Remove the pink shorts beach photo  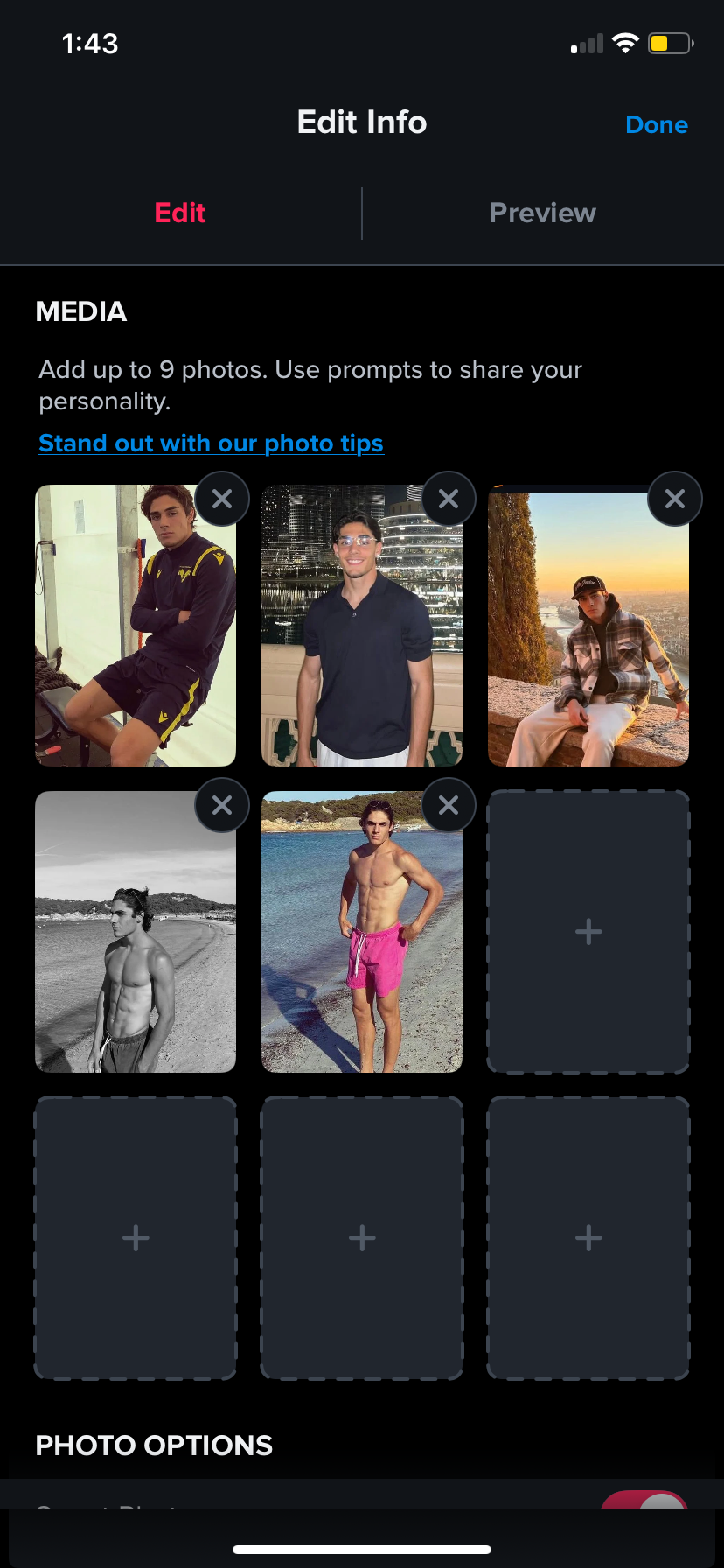pos(449,805)
